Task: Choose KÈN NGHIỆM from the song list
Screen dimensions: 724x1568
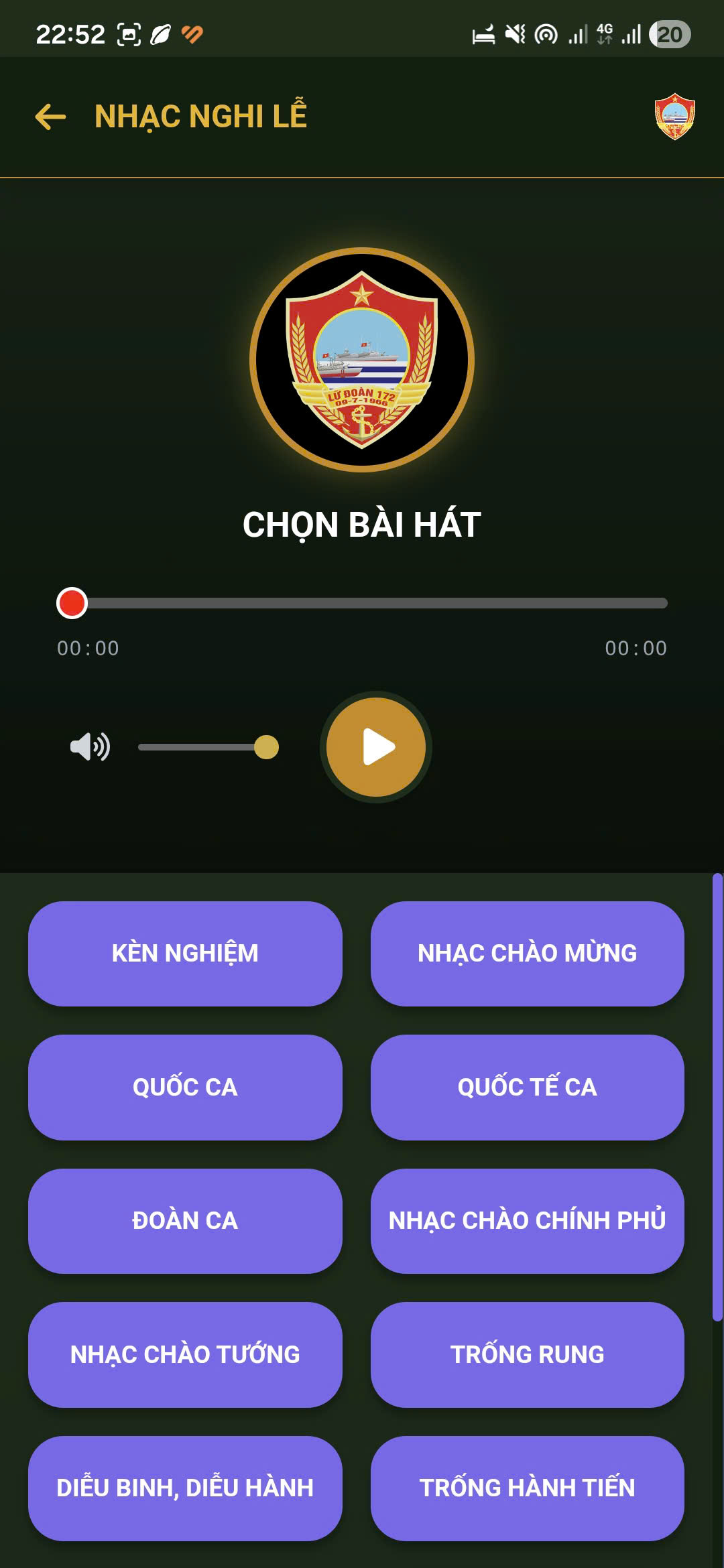Action: click(186, 953)
